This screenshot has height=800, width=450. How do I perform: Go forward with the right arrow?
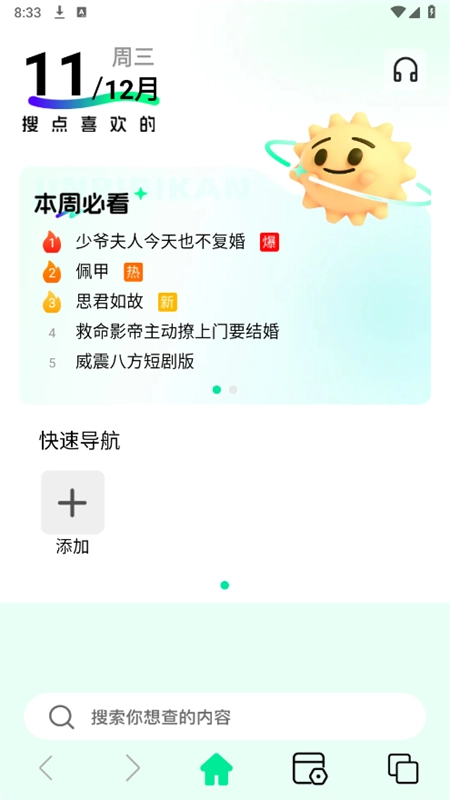point(133,767)
